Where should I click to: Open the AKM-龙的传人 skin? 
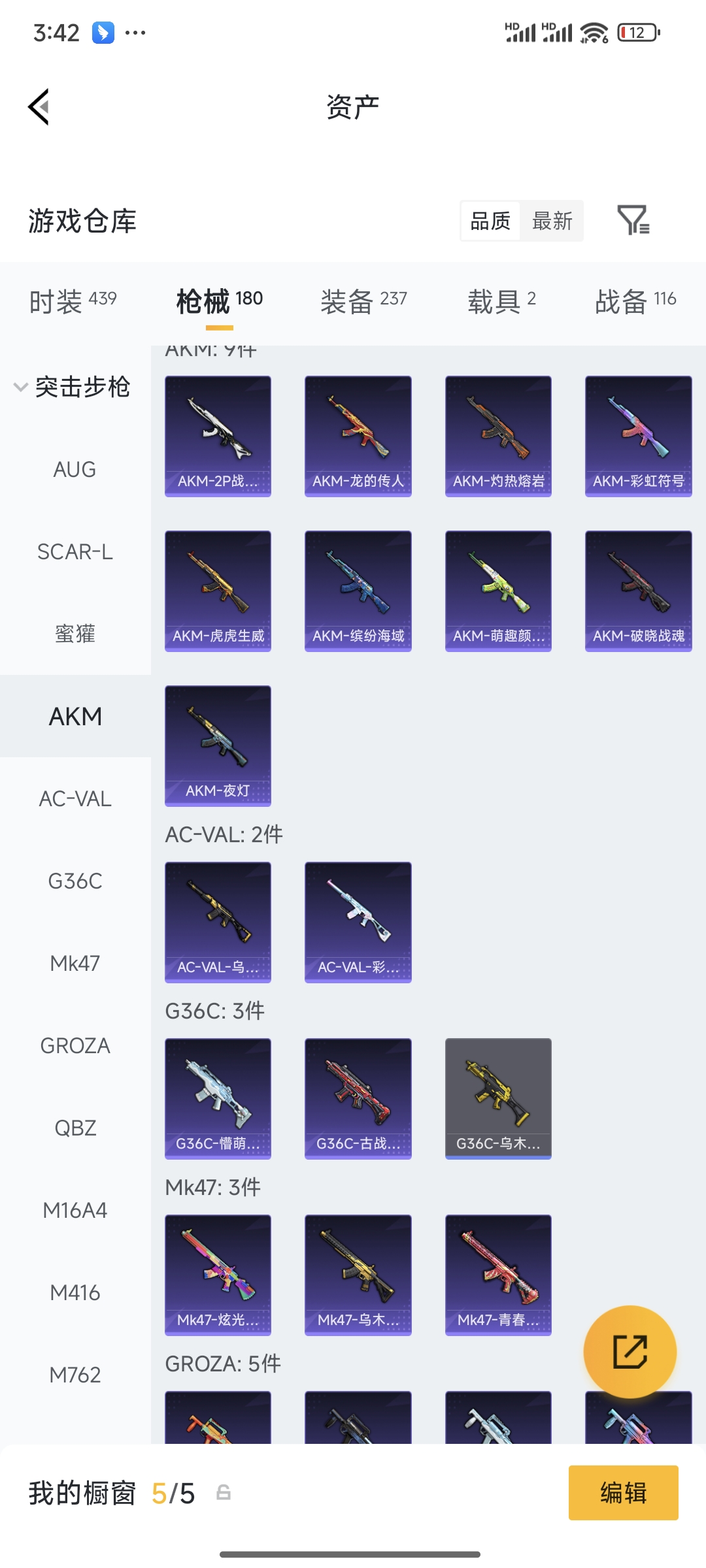[358, 436]
